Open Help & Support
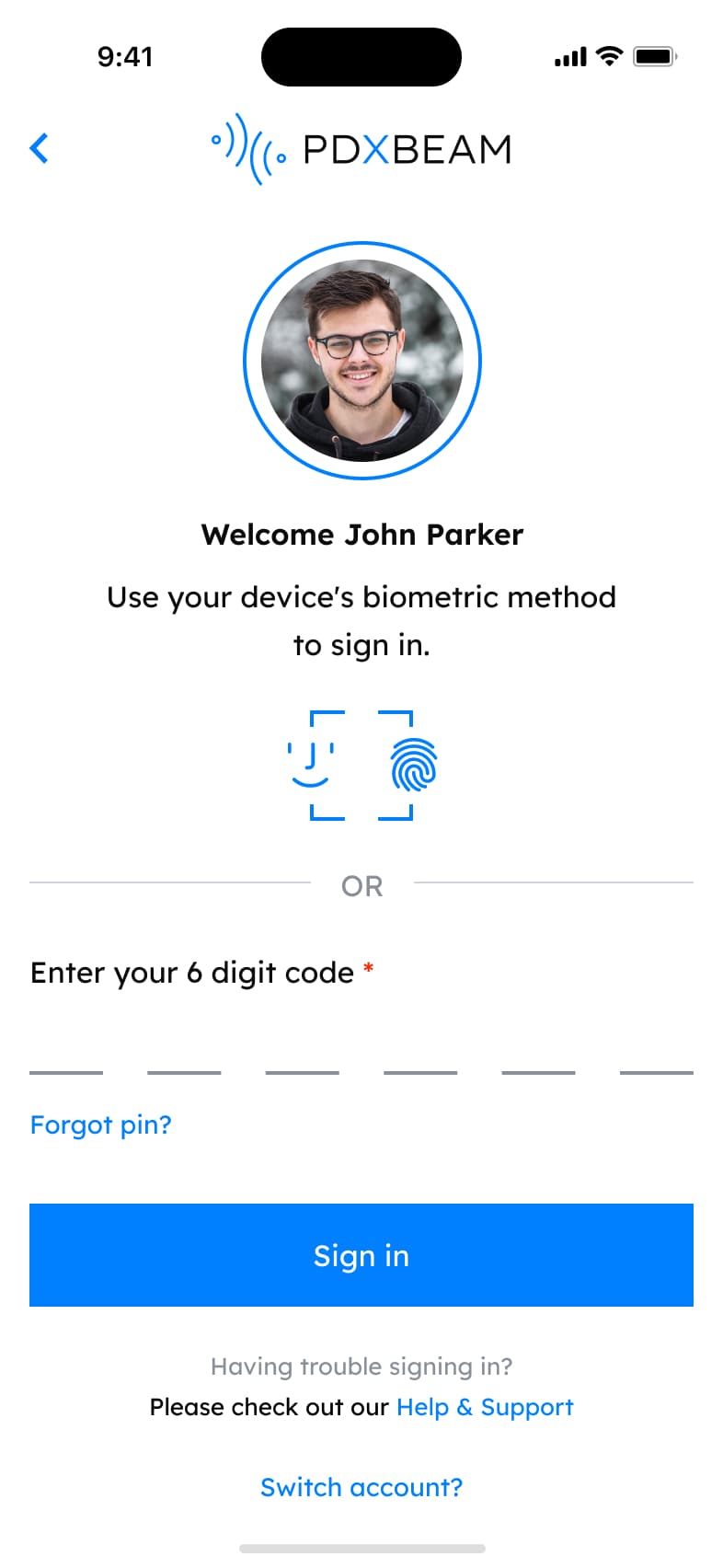 [485, 1407]
